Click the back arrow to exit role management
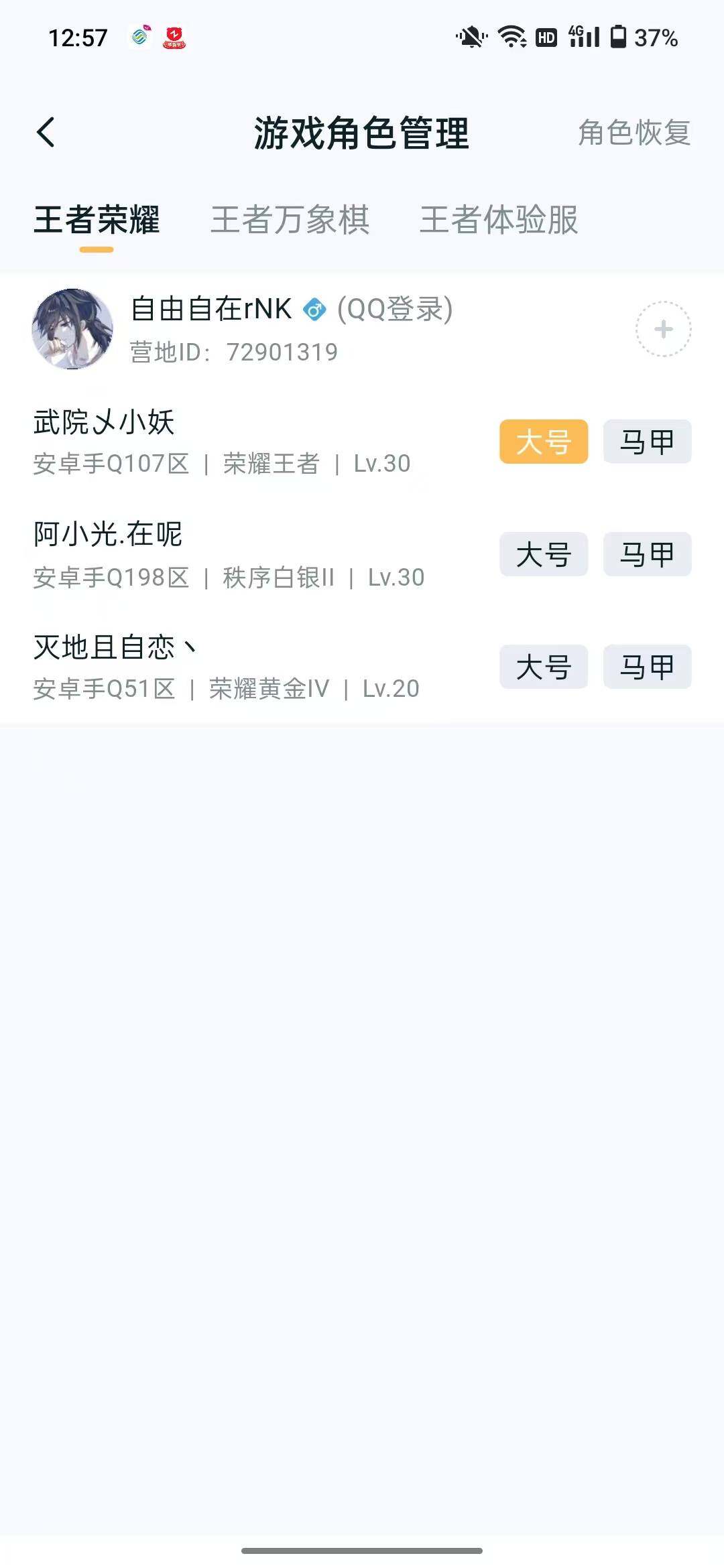 pos(45,132)
